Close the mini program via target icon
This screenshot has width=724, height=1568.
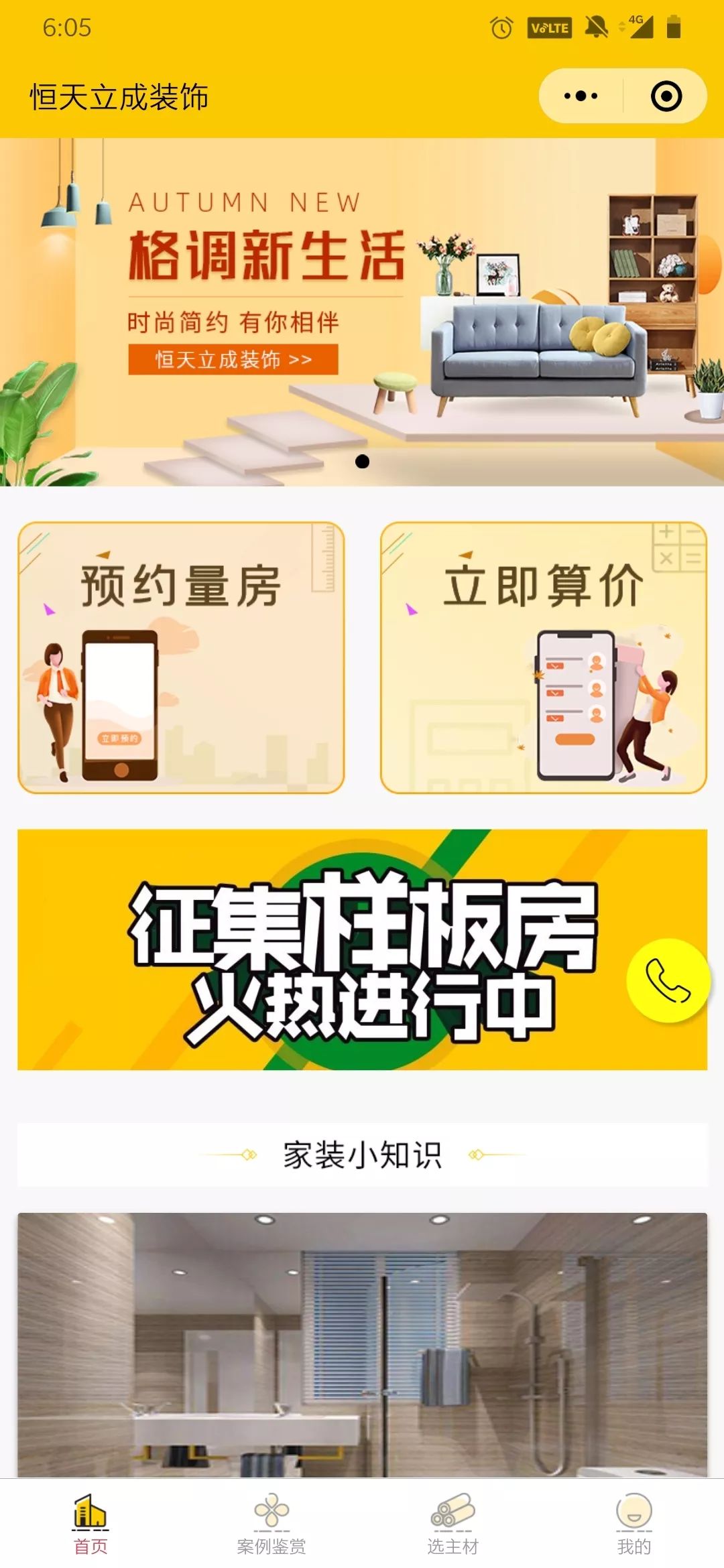666,96
